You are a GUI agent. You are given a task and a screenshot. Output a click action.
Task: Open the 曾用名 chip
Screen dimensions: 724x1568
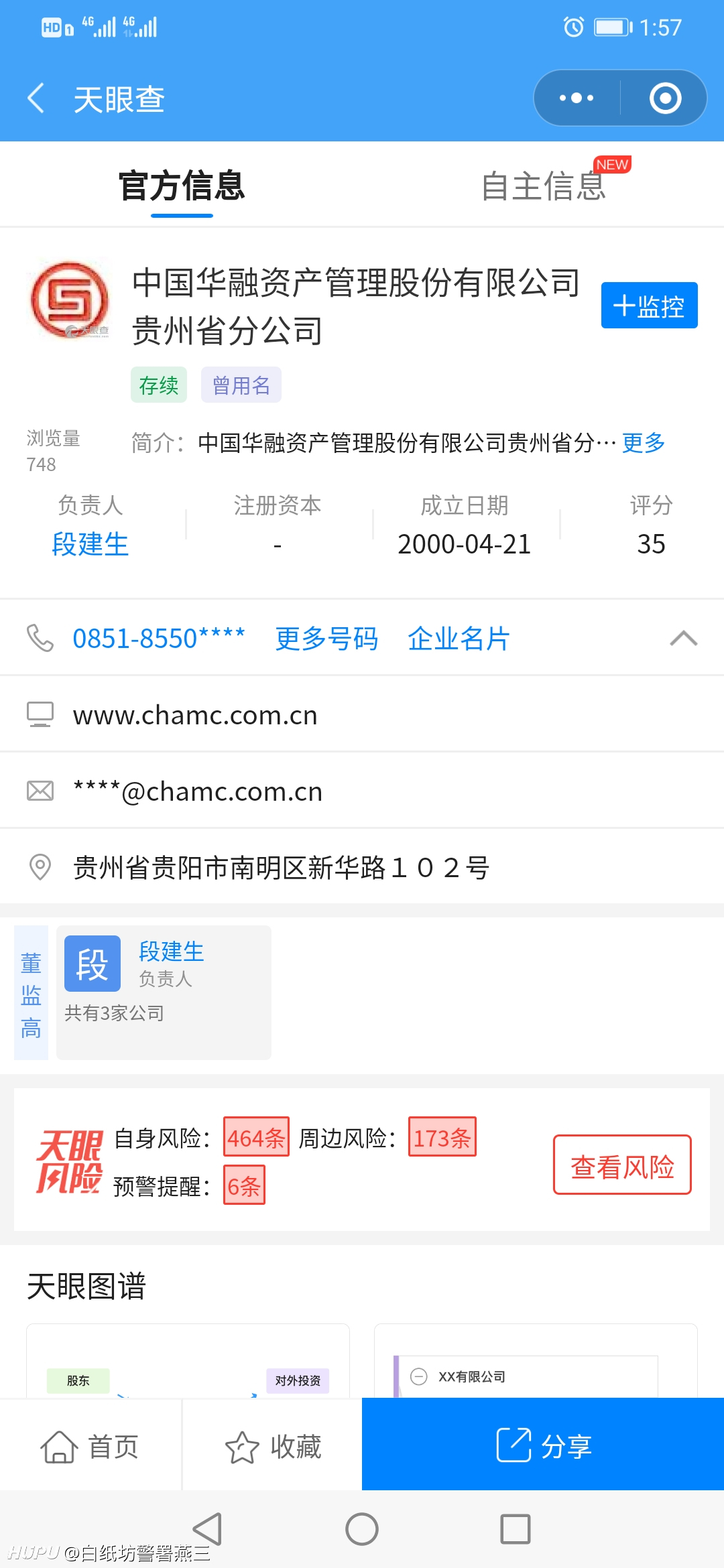(241, 385)
